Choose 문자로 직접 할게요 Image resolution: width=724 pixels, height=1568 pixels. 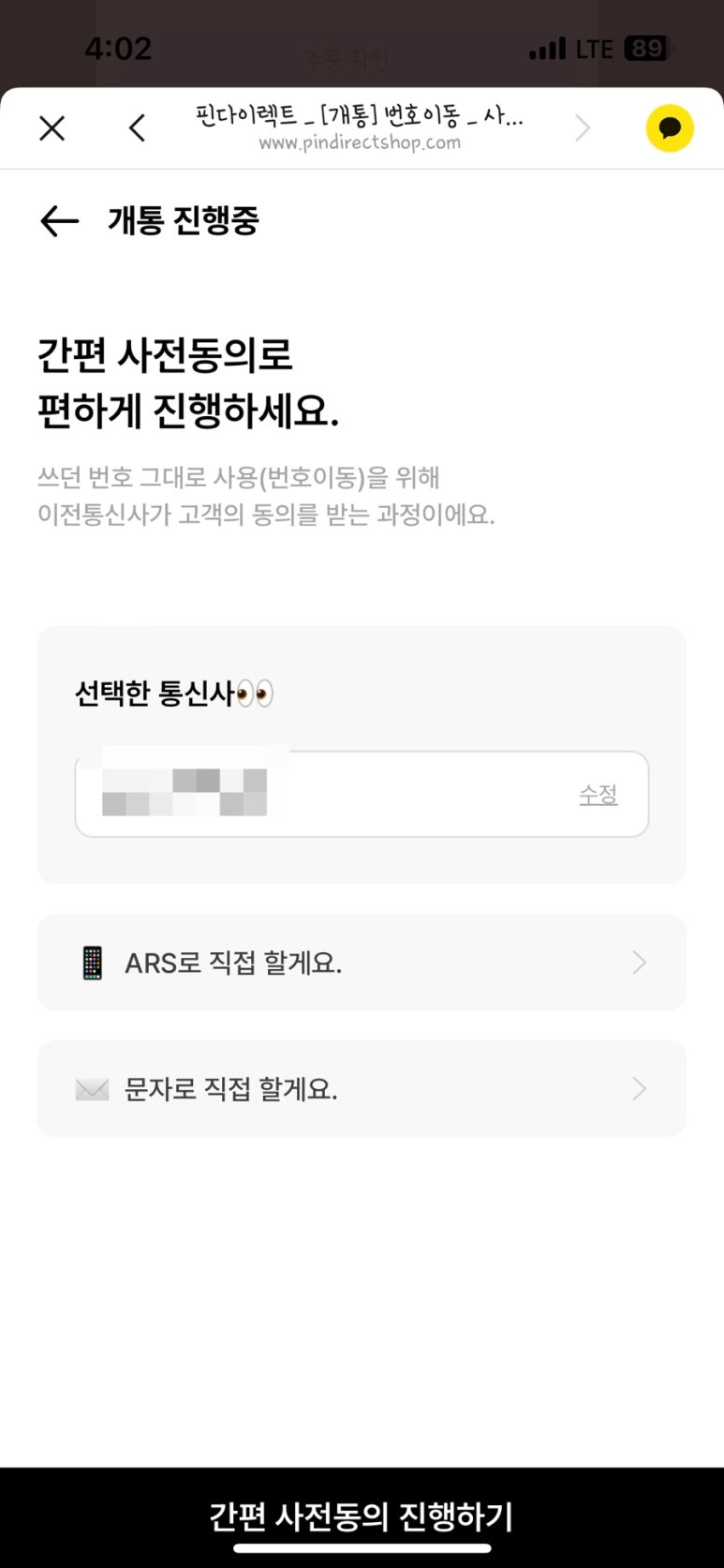[362, 1089]
